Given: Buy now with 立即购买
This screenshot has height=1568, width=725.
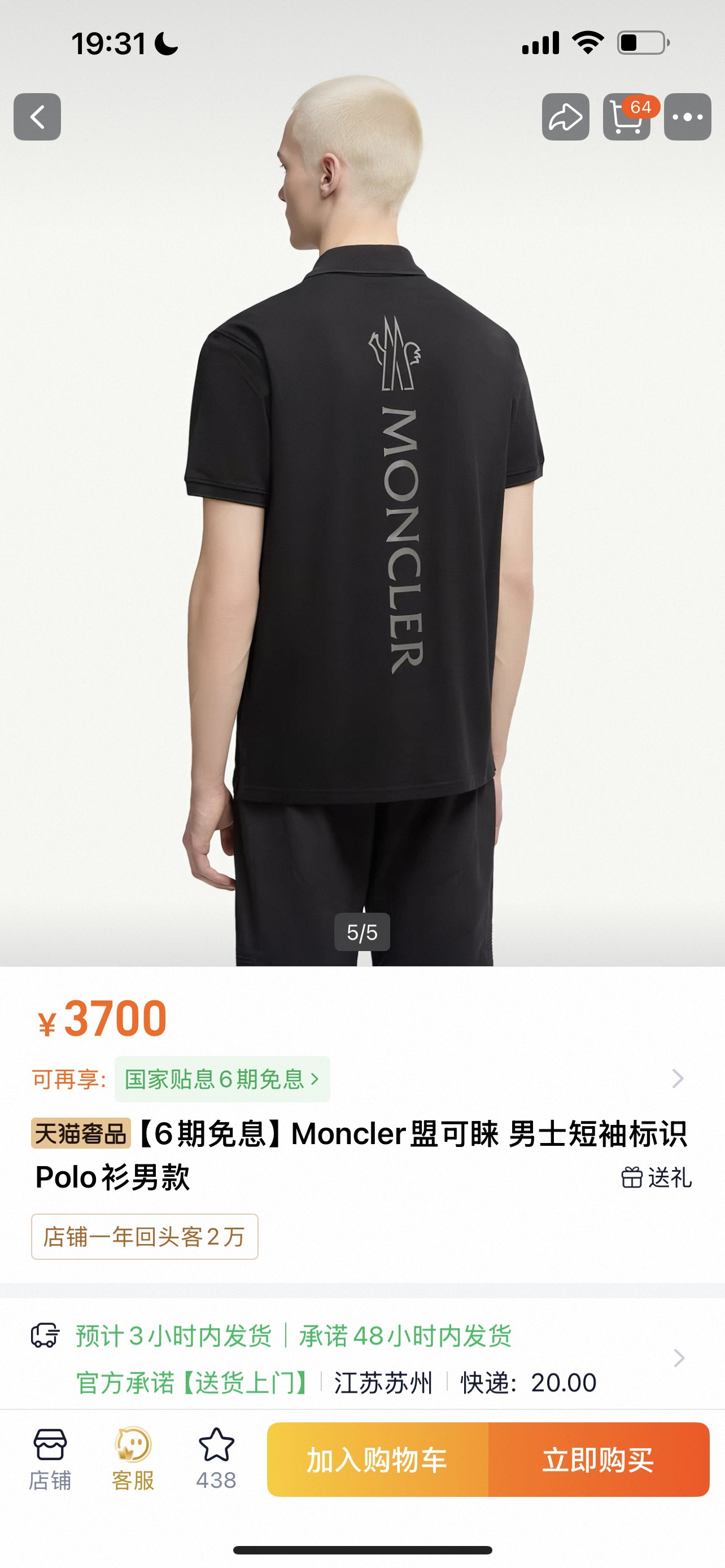Looking at the screenshot, I should click(x=599, y=1460).
